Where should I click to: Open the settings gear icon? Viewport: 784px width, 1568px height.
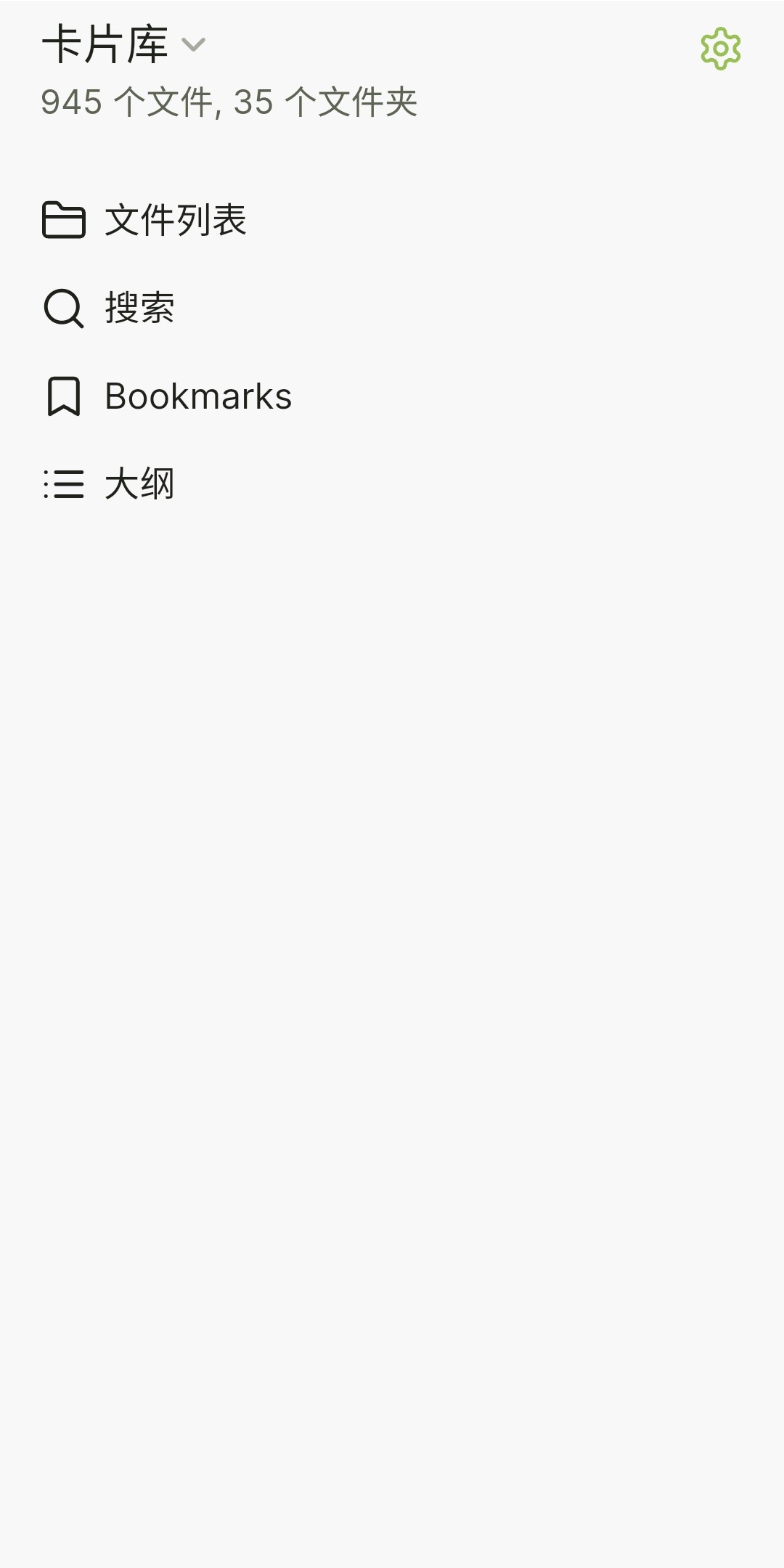tap(720, 49)
